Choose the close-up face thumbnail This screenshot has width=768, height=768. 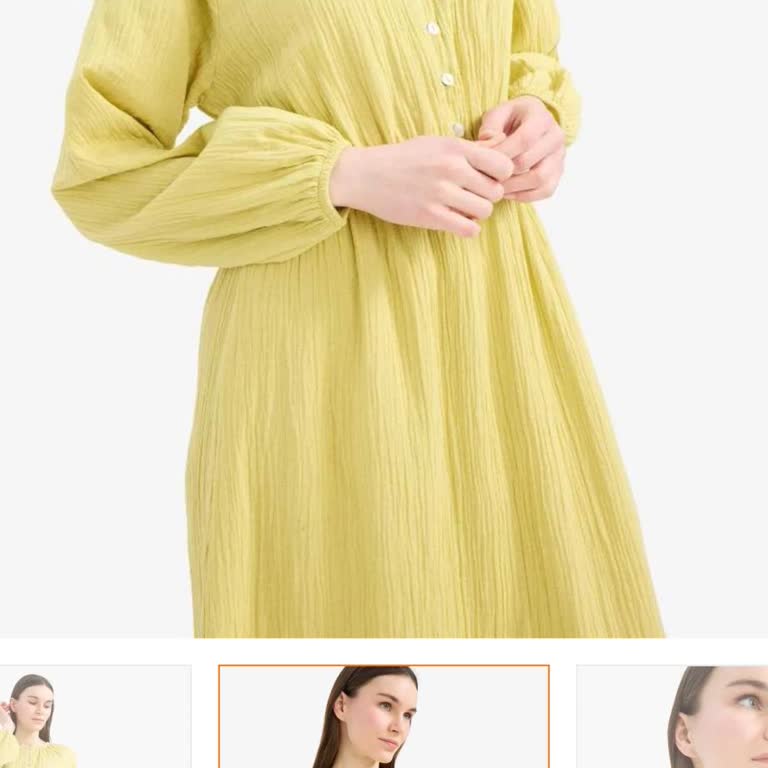(673, 717)
